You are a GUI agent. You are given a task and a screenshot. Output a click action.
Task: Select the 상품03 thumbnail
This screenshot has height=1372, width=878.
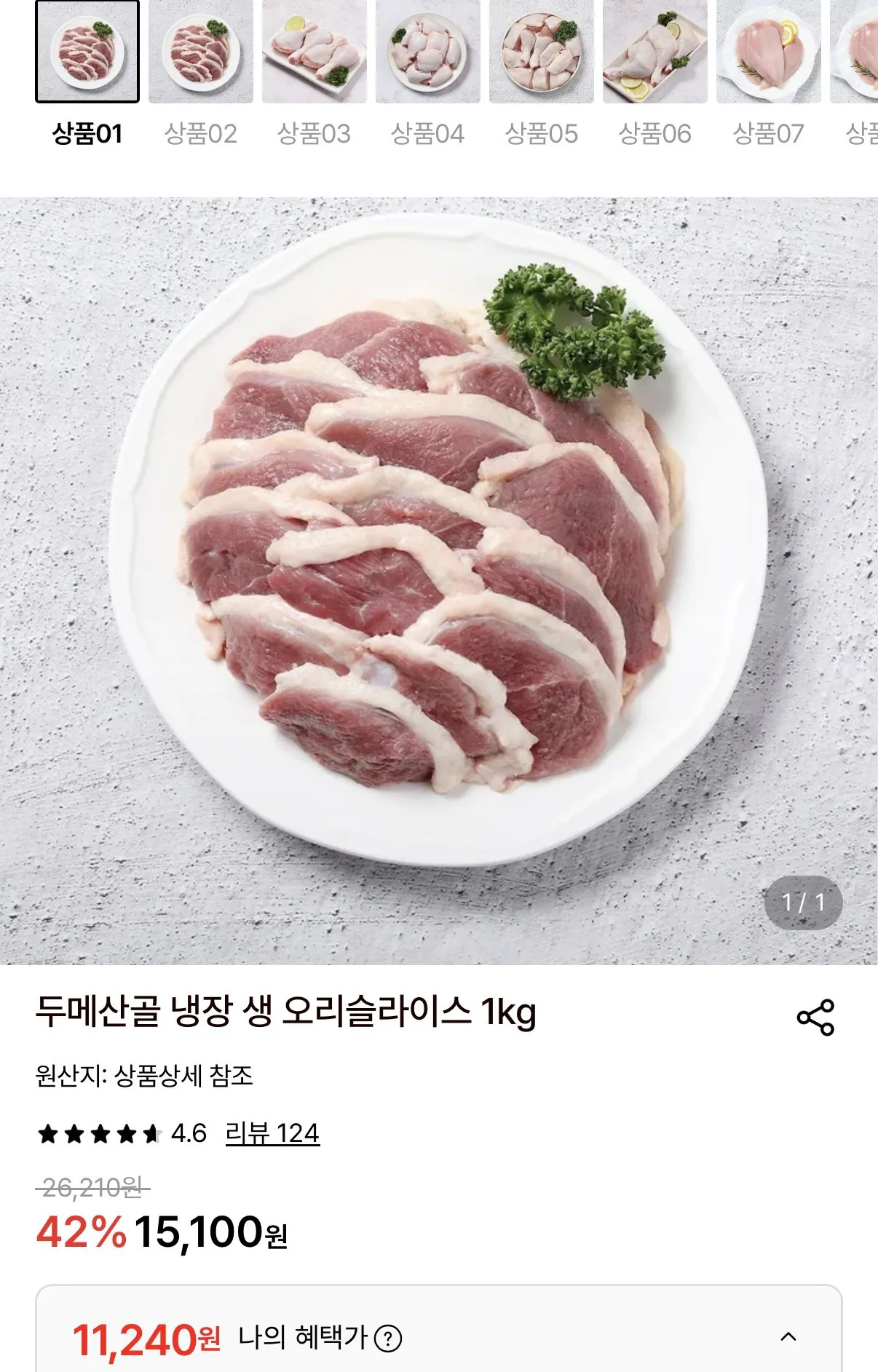[x=315, y=52]
